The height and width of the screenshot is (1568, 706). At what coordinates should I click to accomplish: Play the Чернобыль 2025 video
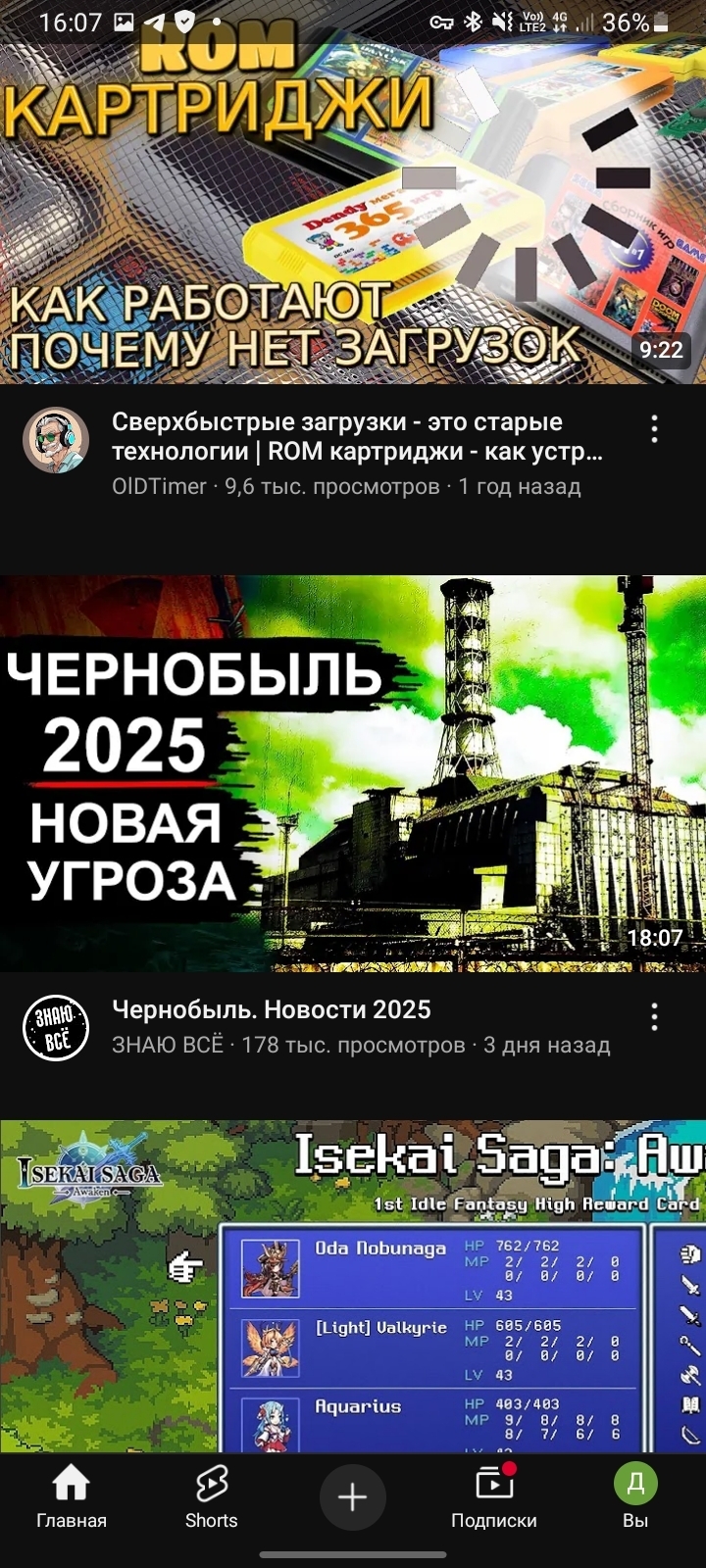pyautogui.click(x=353, y=773)
